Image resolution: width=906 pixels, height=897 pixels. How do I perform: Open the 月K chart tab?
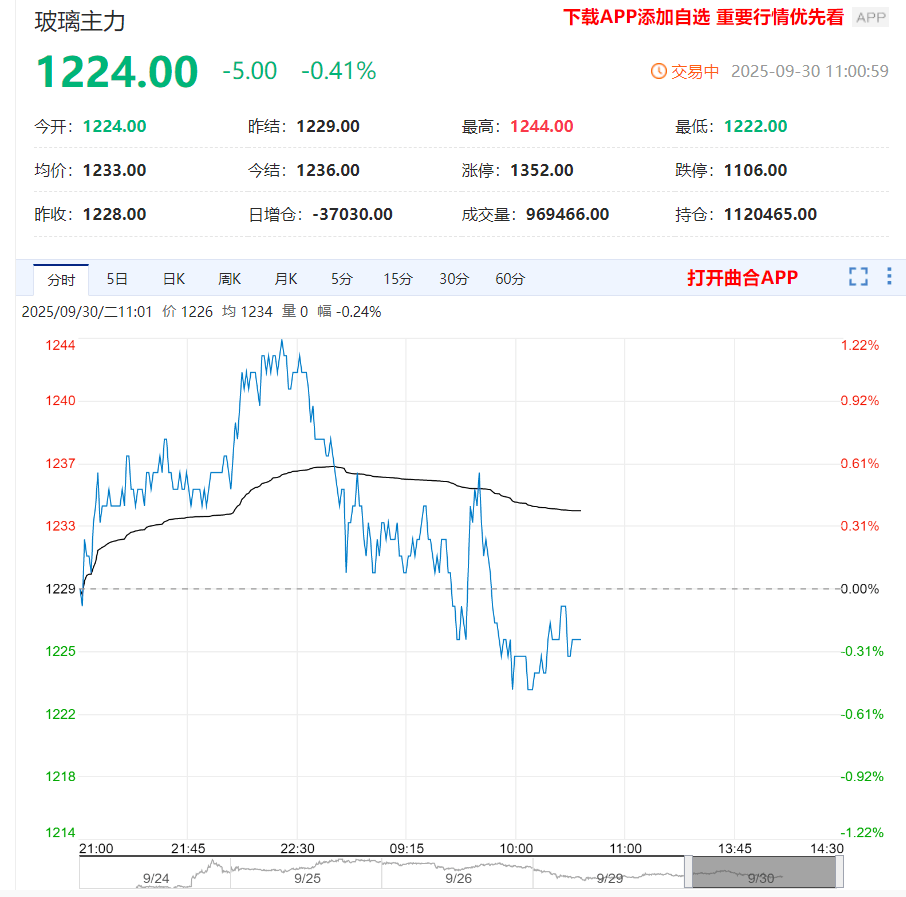tap(286, 279)
